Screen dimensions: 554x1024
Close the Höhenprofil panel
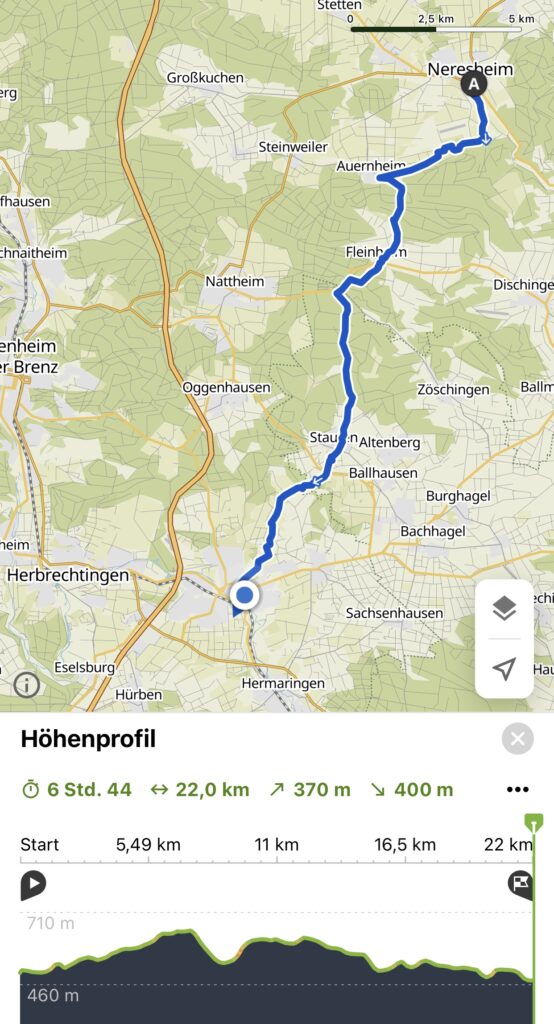coord(517,739)
